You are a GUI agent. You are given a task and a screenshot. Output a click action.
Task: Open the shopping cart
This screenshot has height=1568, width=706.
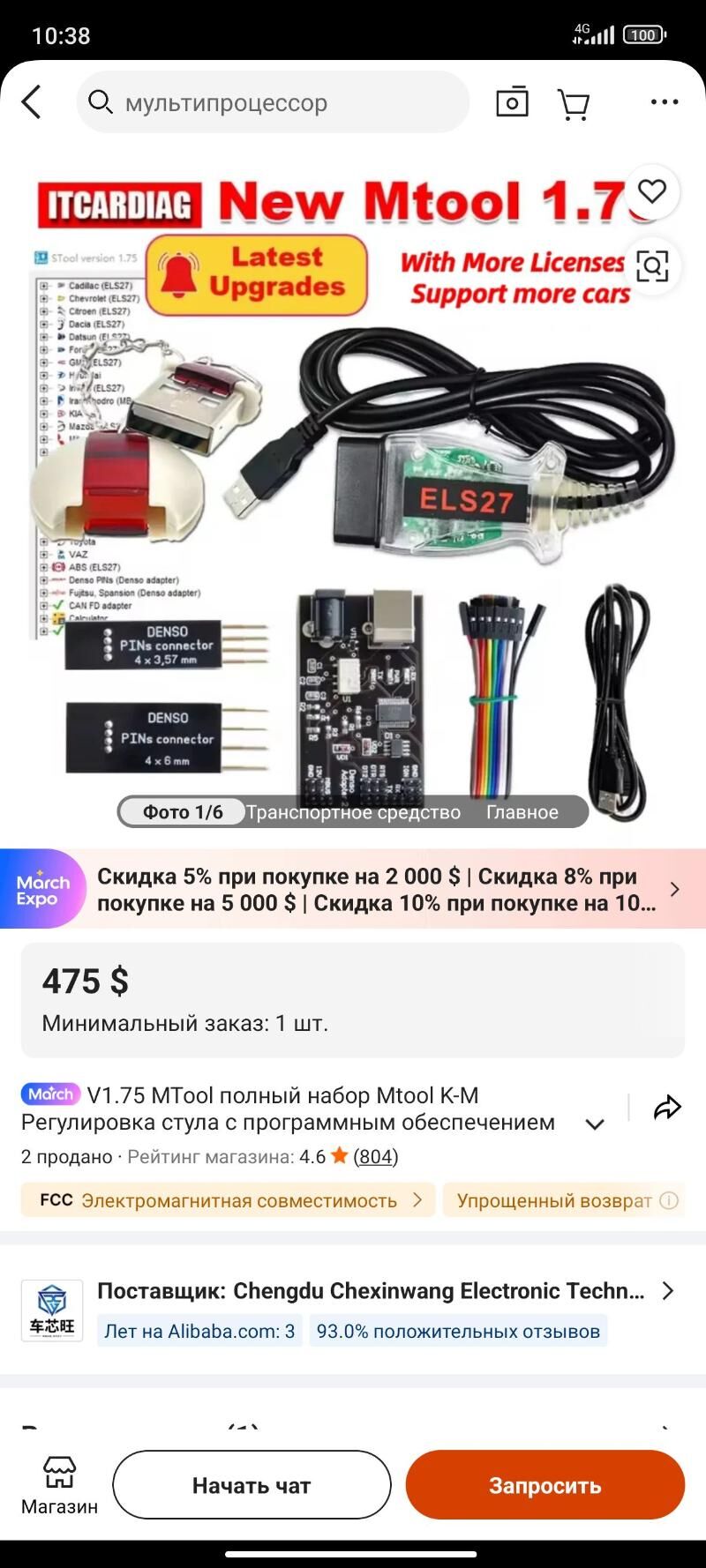(x=574, y=103)
